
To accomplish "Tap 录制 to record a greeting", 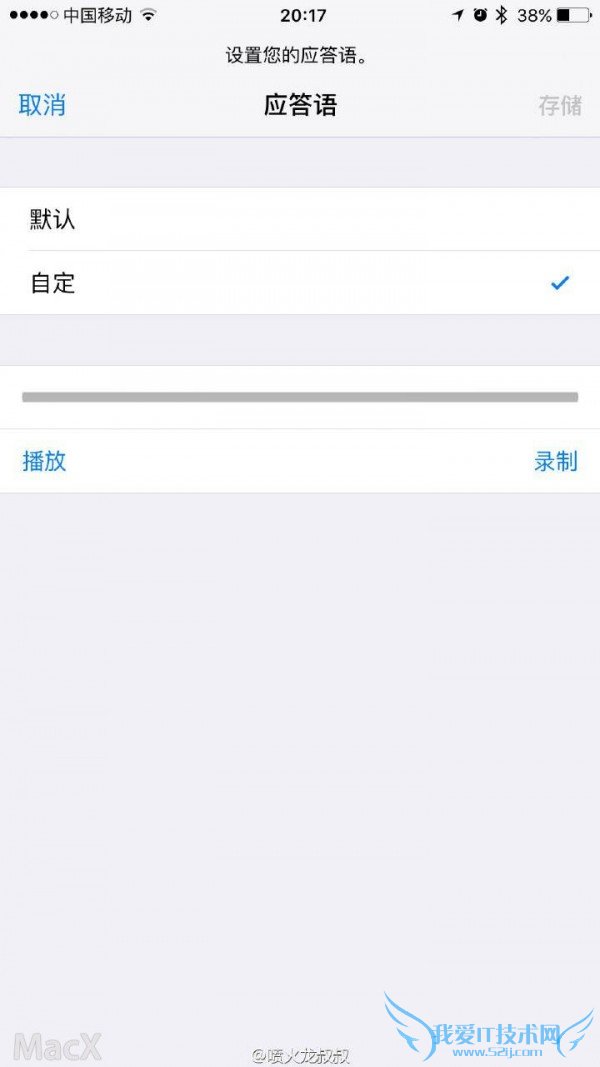I will pyautogui.click(x=555, y=461).
